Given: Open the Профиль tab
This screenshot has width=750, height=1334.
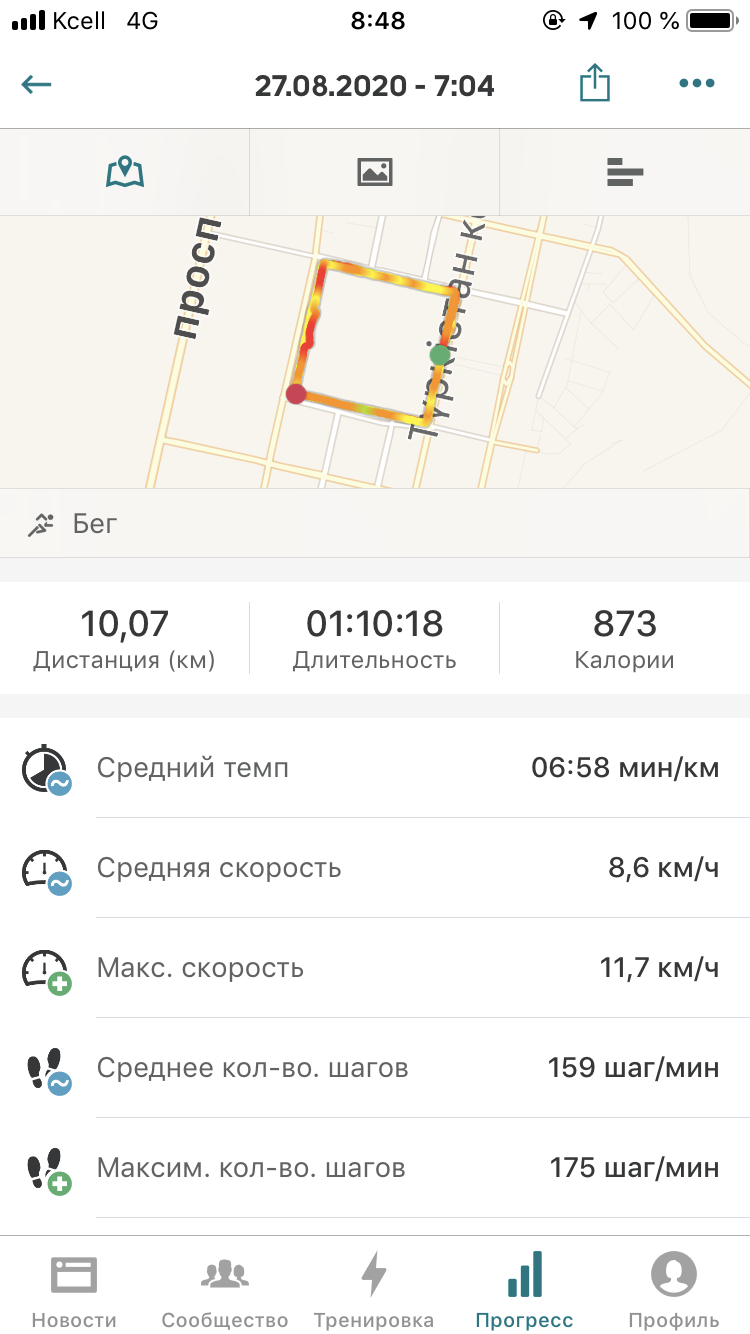Looking at the screenshot, I should click(x=673, y=1288).
